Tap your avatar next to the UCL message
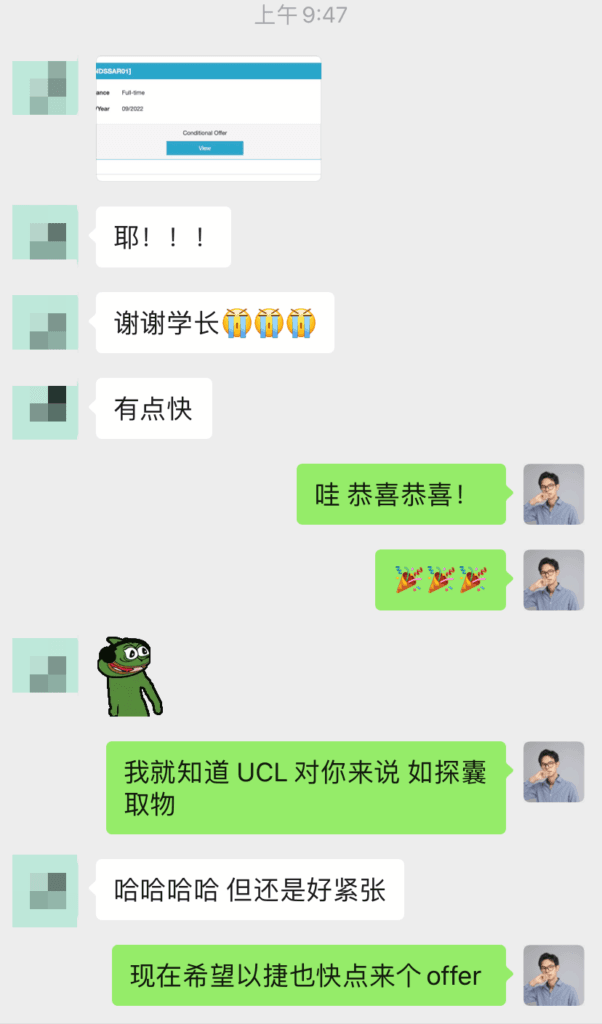The height and width of the screenshot is (1024, 602). click(553, 771)
